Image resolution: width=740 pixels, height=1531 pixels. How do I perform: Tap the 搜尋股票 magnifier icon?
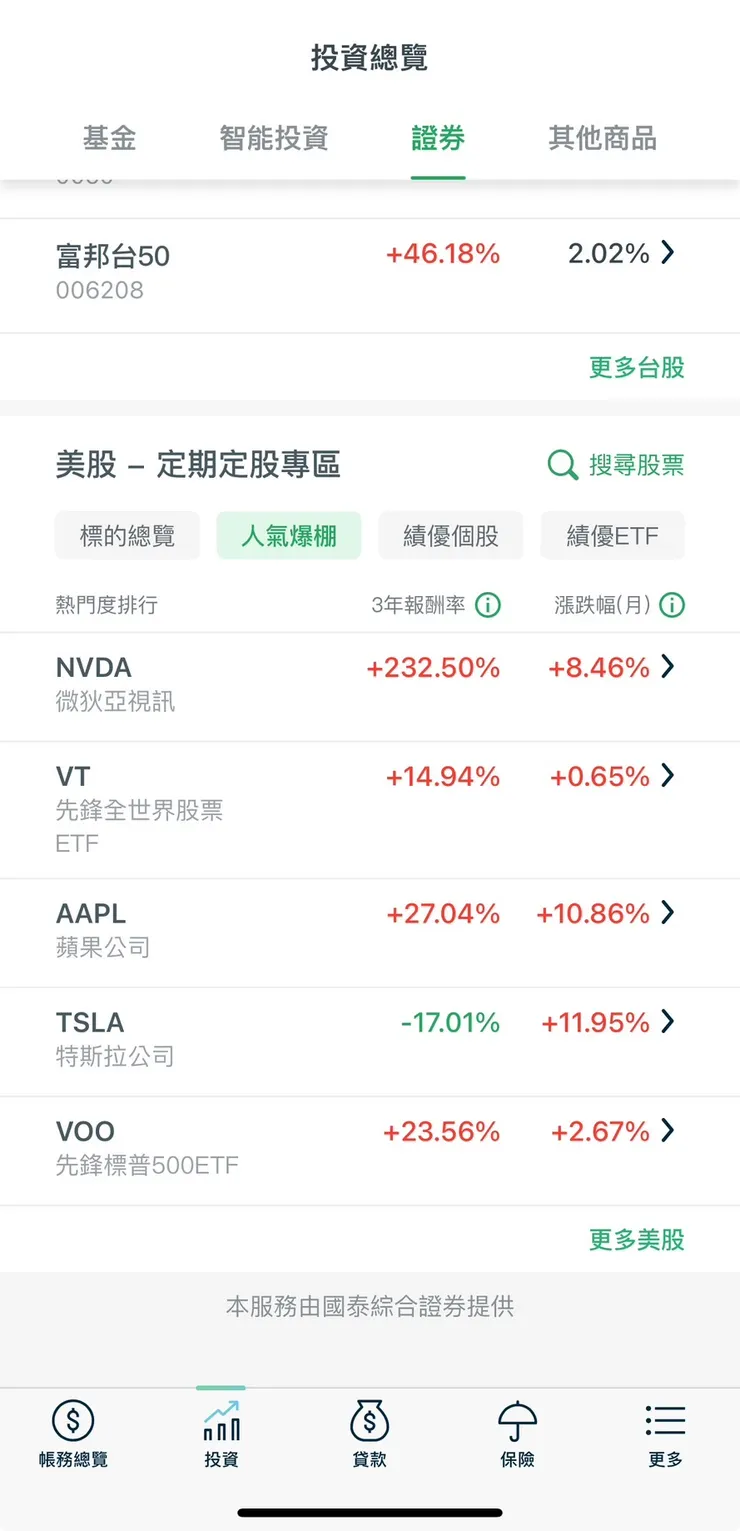click(x=562, y=465)
